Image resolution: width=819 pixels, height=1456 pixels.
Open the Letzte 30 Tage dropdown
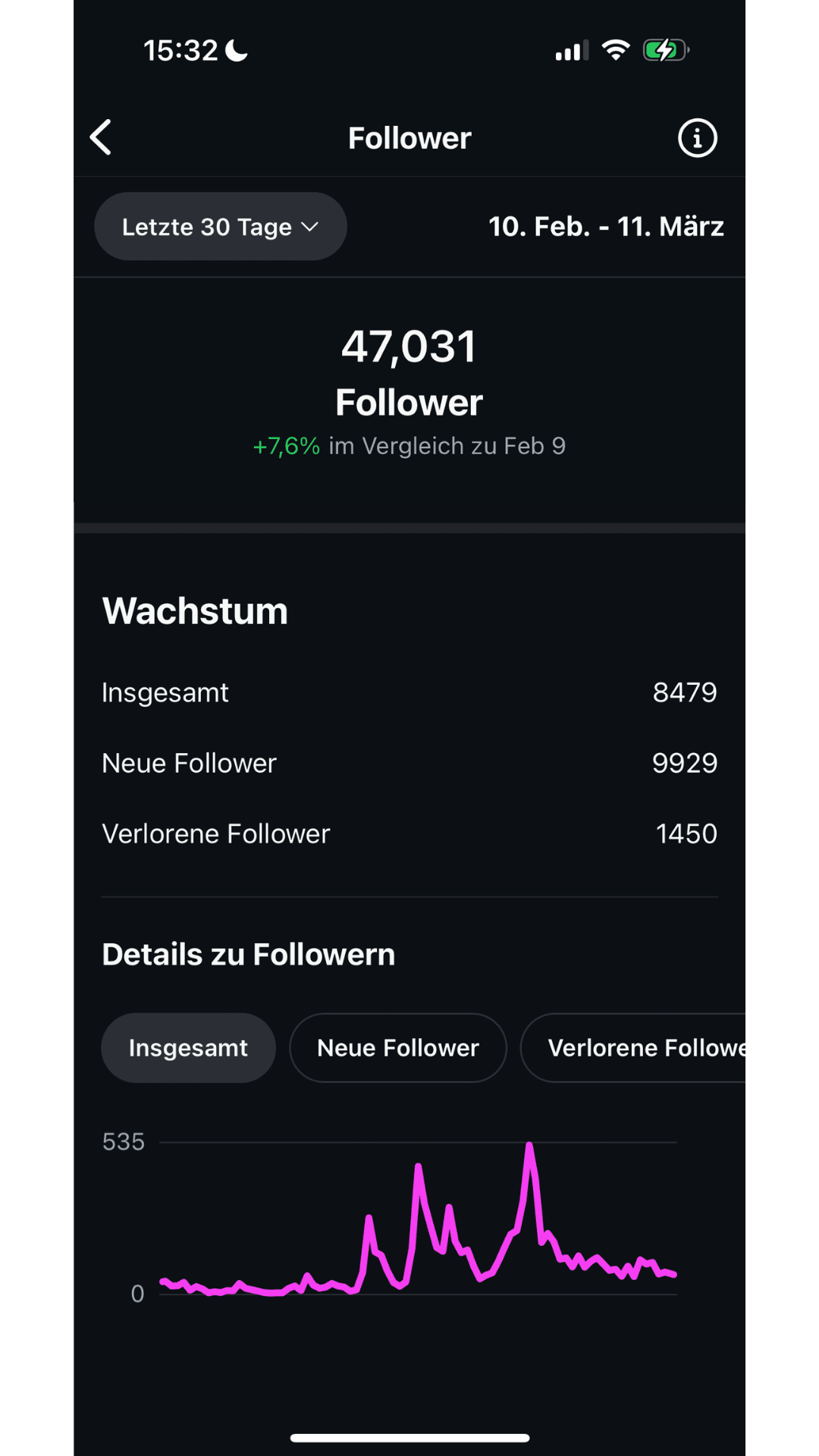click(x=220, y=226)
